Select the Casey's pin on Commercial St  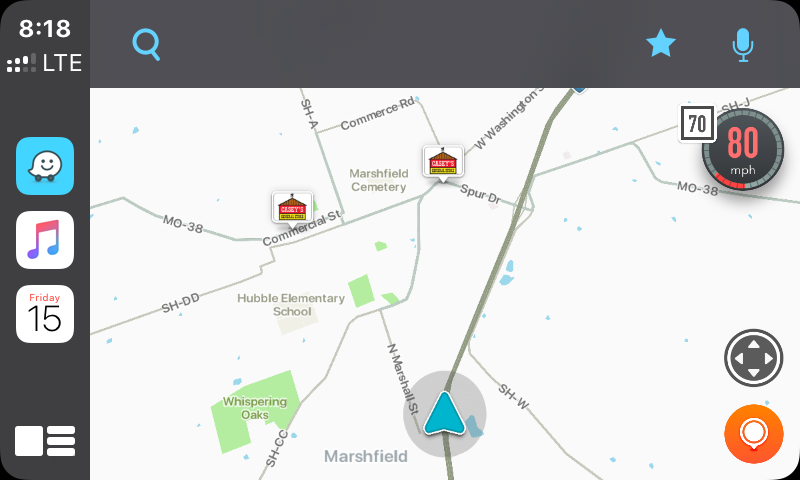292,207
